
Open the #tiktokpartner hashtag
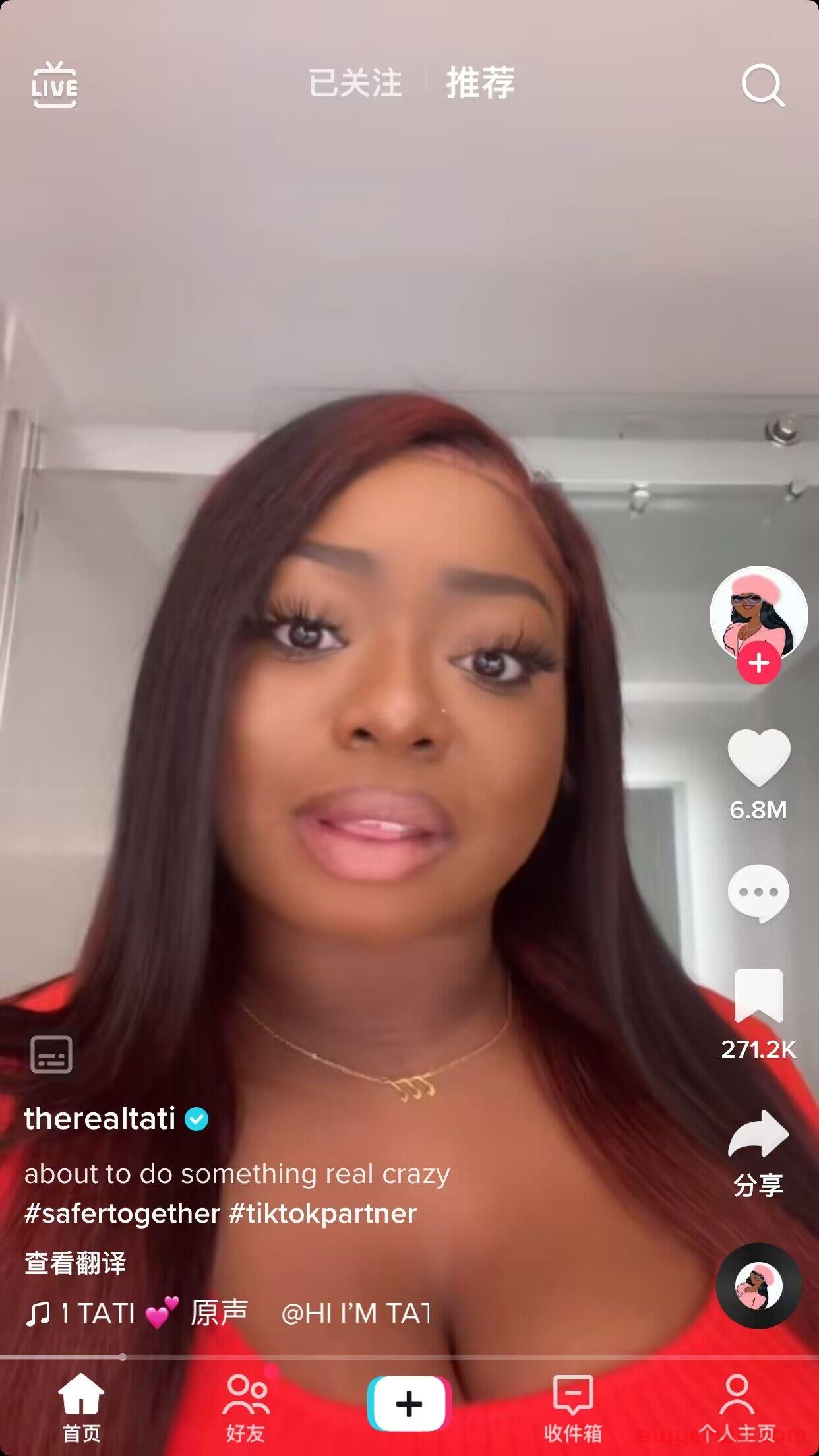323,1213
